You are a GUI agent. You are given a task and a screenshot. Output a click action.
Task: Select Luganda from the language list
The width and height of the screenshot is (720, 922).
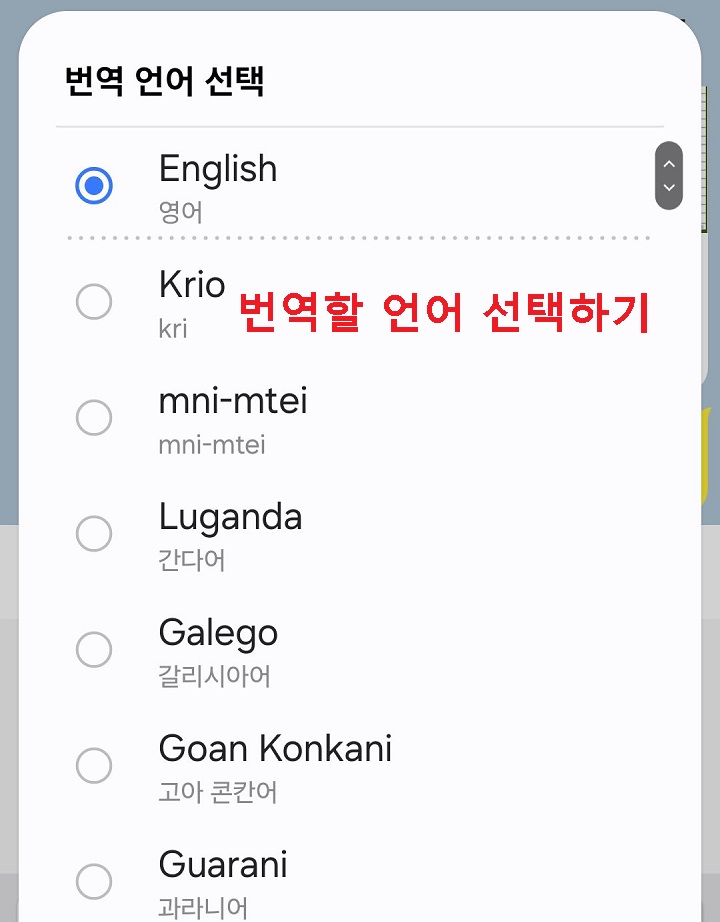pyautogui.click(x=94, y=533)
